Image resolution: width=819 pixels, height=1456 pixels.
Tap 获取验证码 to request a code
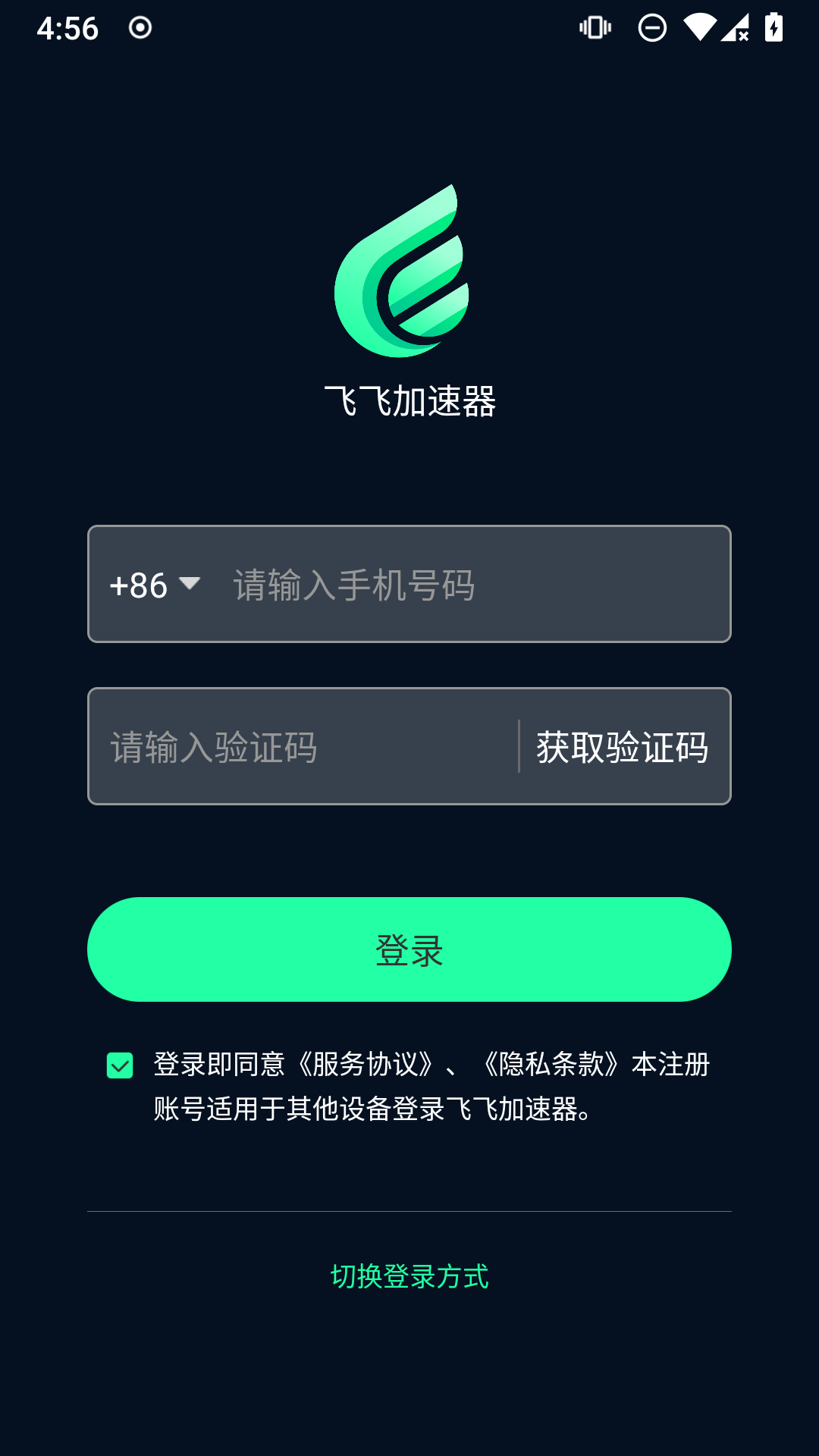tap(620, 747)
